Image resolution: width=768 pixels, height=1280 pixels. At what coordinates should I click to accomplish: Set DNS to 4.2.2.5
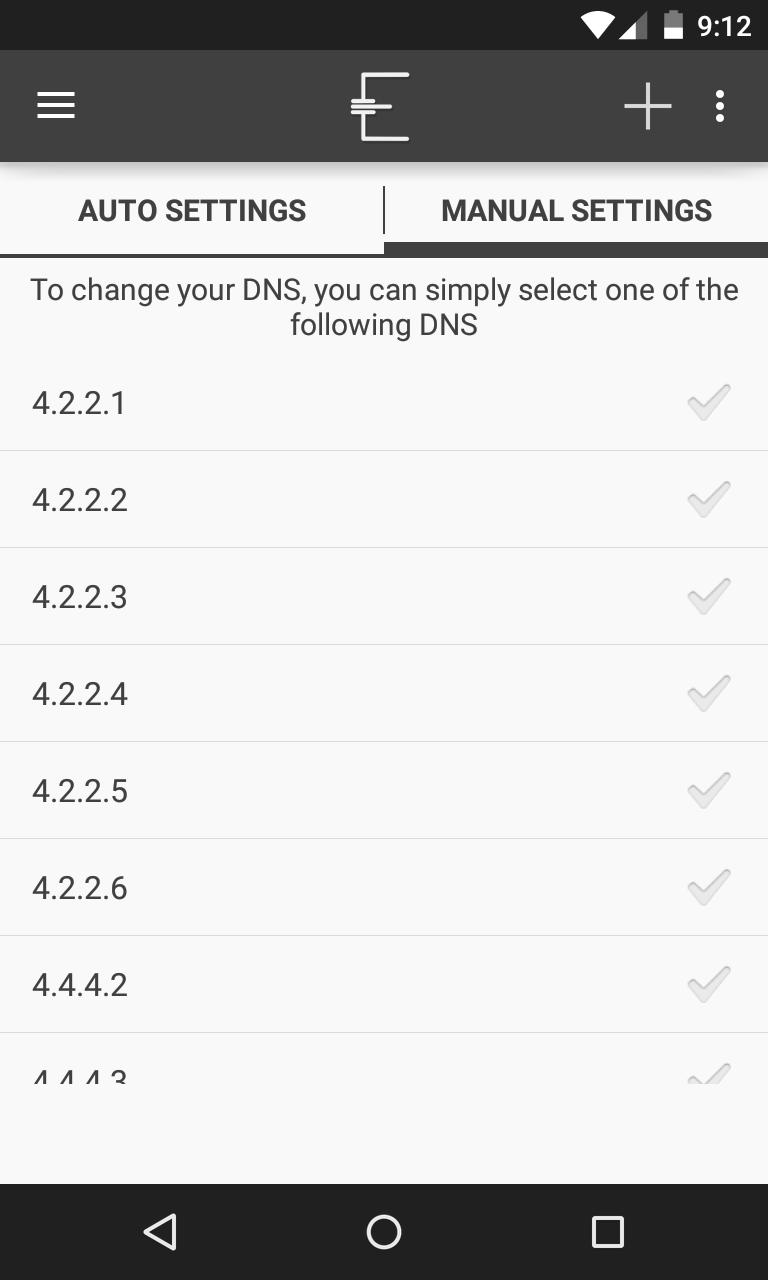[x=384, y=791]
